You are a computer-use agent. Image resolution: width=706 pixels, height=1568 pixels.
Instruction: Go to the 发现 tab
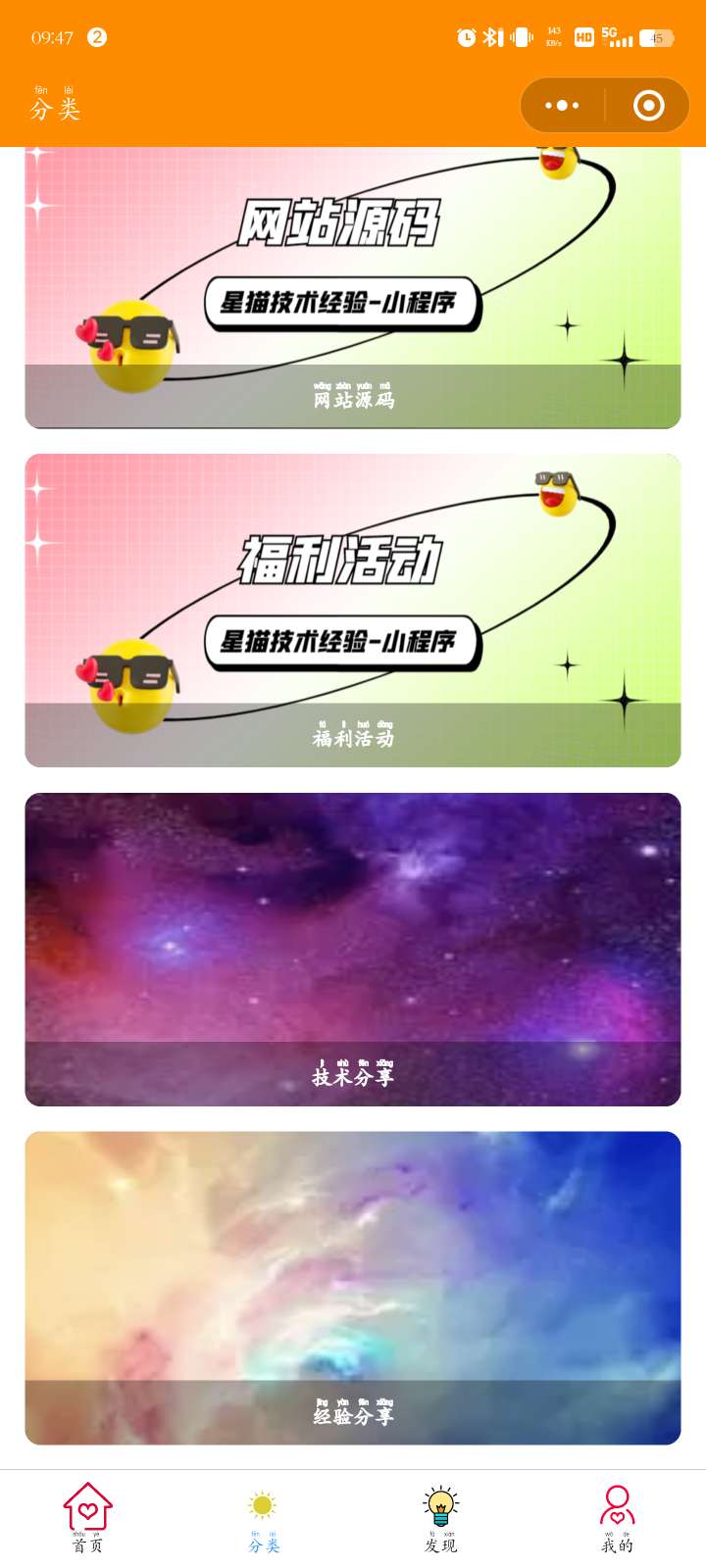(x=440, y=1517)
